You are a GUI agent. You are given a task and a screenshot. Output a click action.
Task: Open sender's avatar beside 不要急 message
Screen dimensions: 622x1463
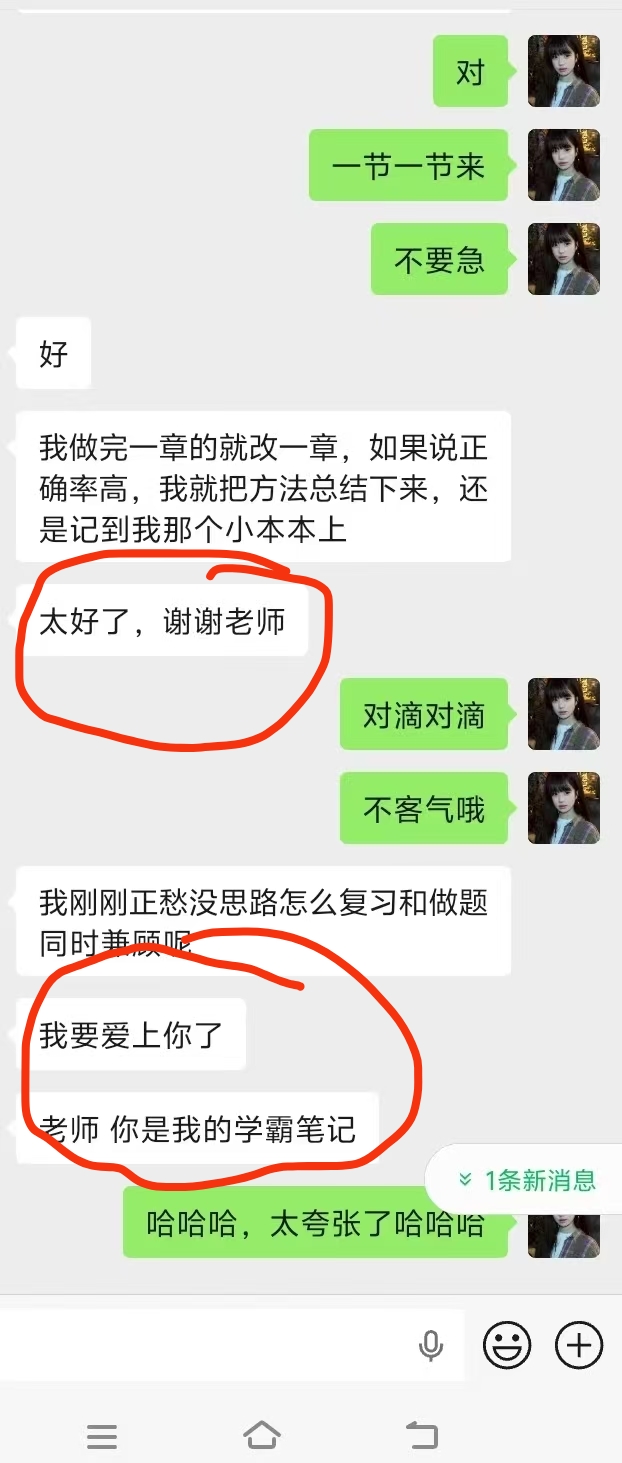coord(563,259)
